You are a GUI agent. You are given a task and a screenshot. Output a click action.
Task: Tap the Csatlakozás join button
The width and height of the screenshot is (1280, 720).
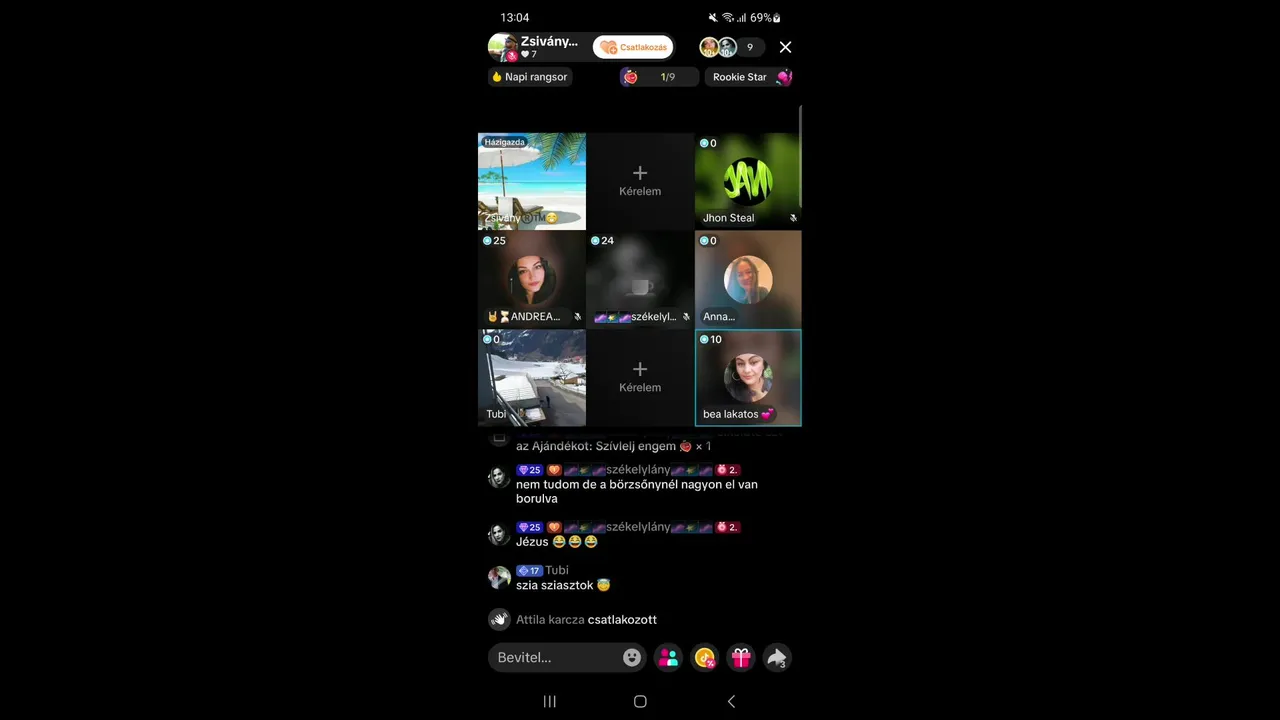pyautogui.click(x=633, y=47)
